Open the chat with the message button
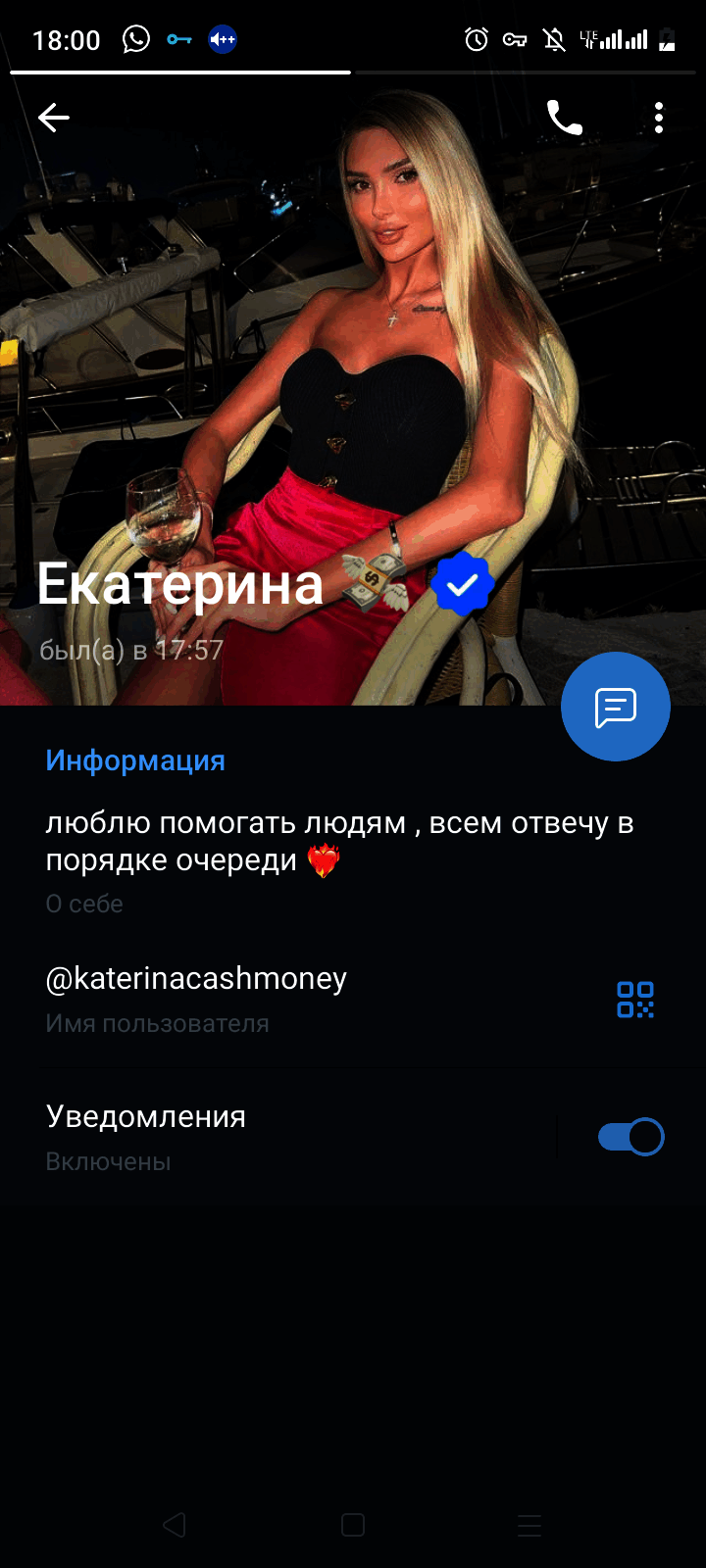706x1568 pixels. [616, 707]
